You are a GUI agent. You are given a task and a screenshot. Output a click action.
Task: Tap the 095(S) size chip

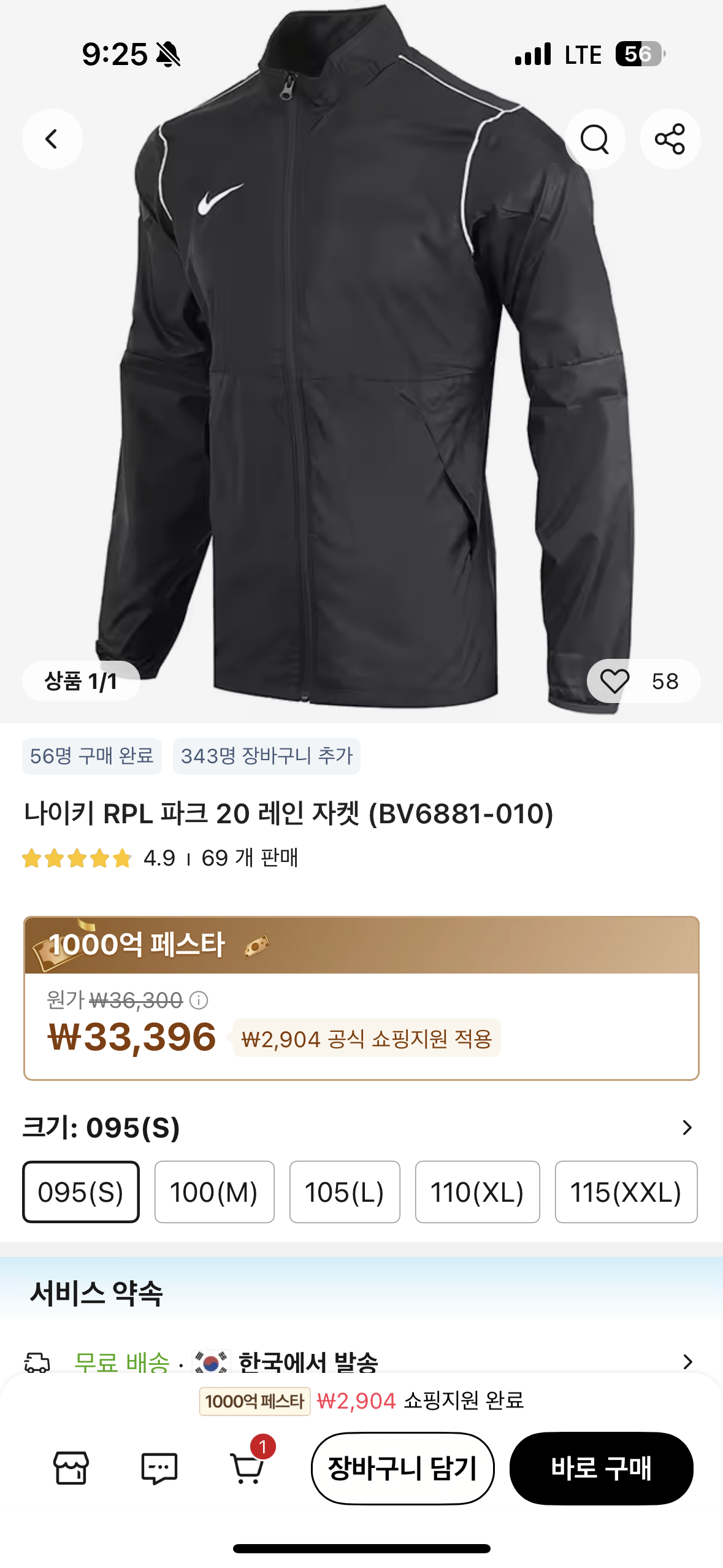(x=81, y=1192)
